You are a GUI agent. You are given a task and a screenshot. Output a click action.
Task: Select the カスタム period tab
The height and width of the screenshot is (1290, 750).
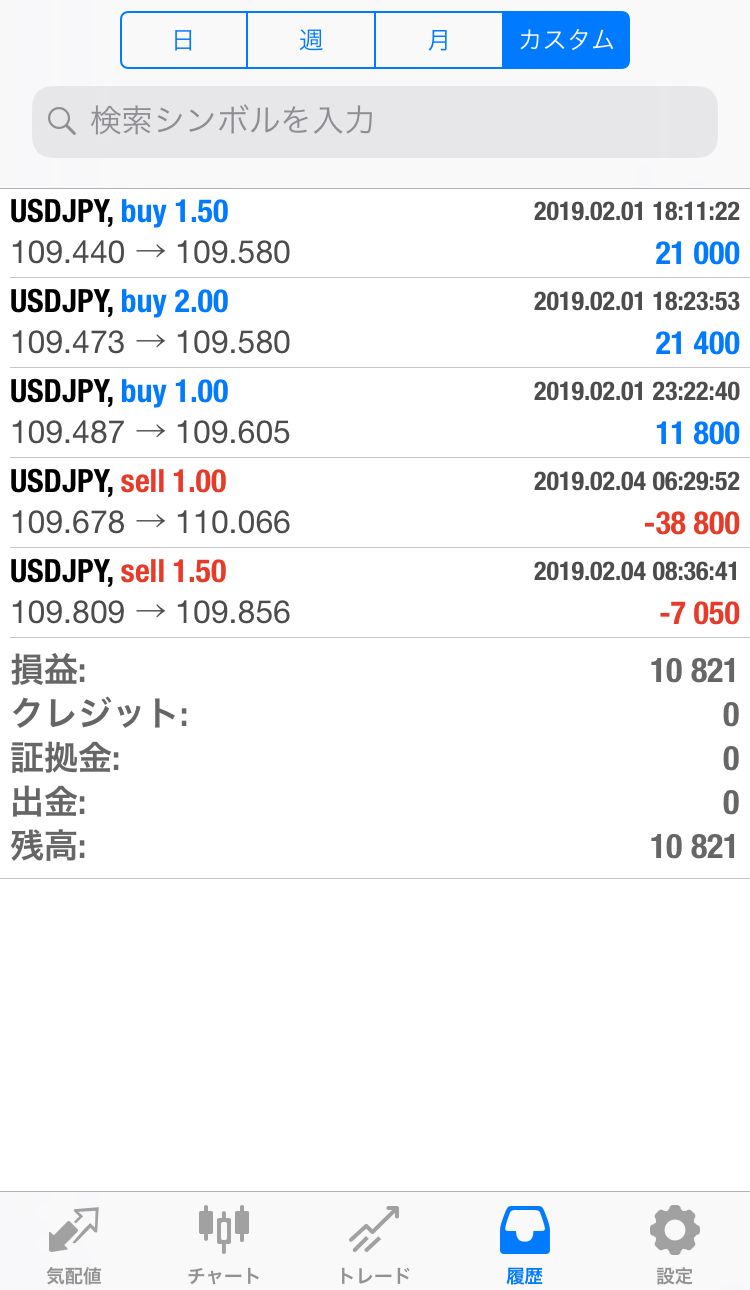[566, 40]
